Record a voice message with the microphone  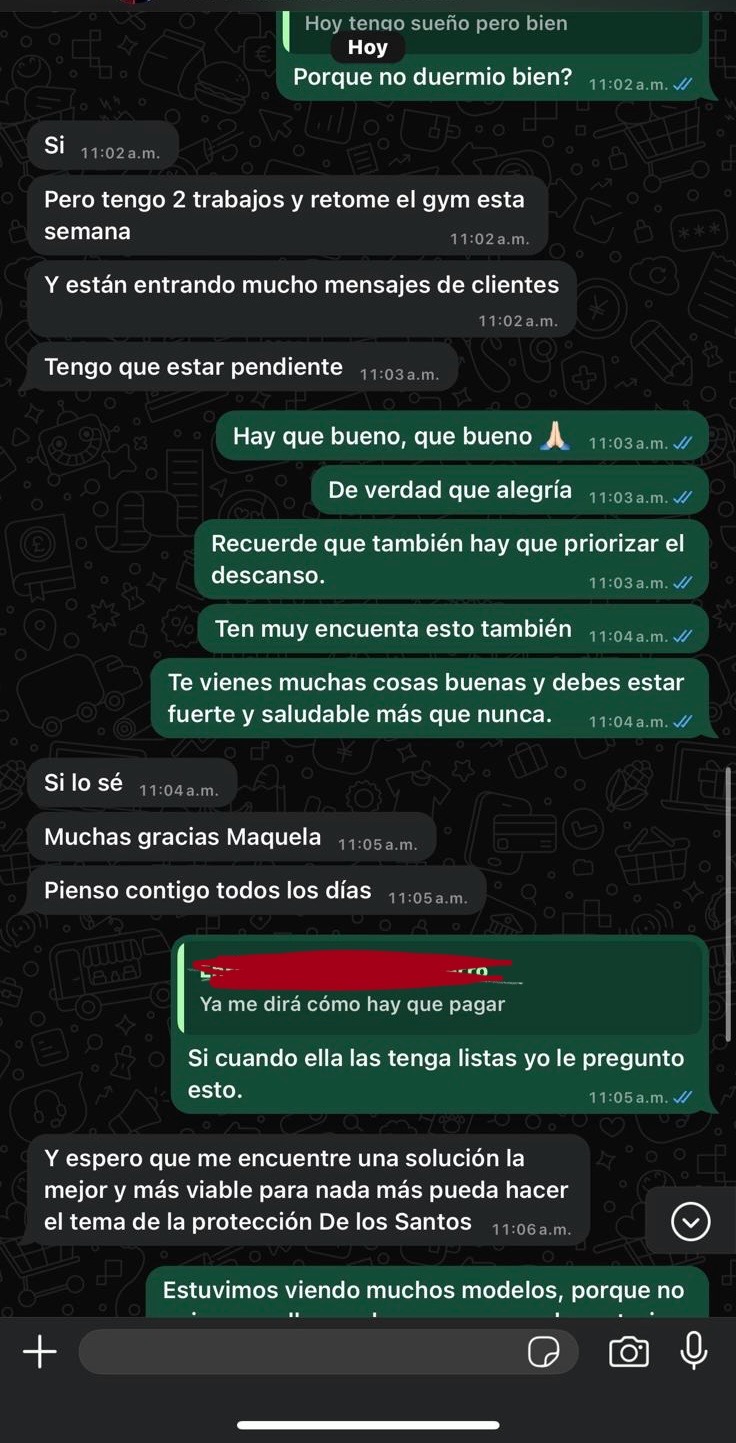click(693, 1351)
